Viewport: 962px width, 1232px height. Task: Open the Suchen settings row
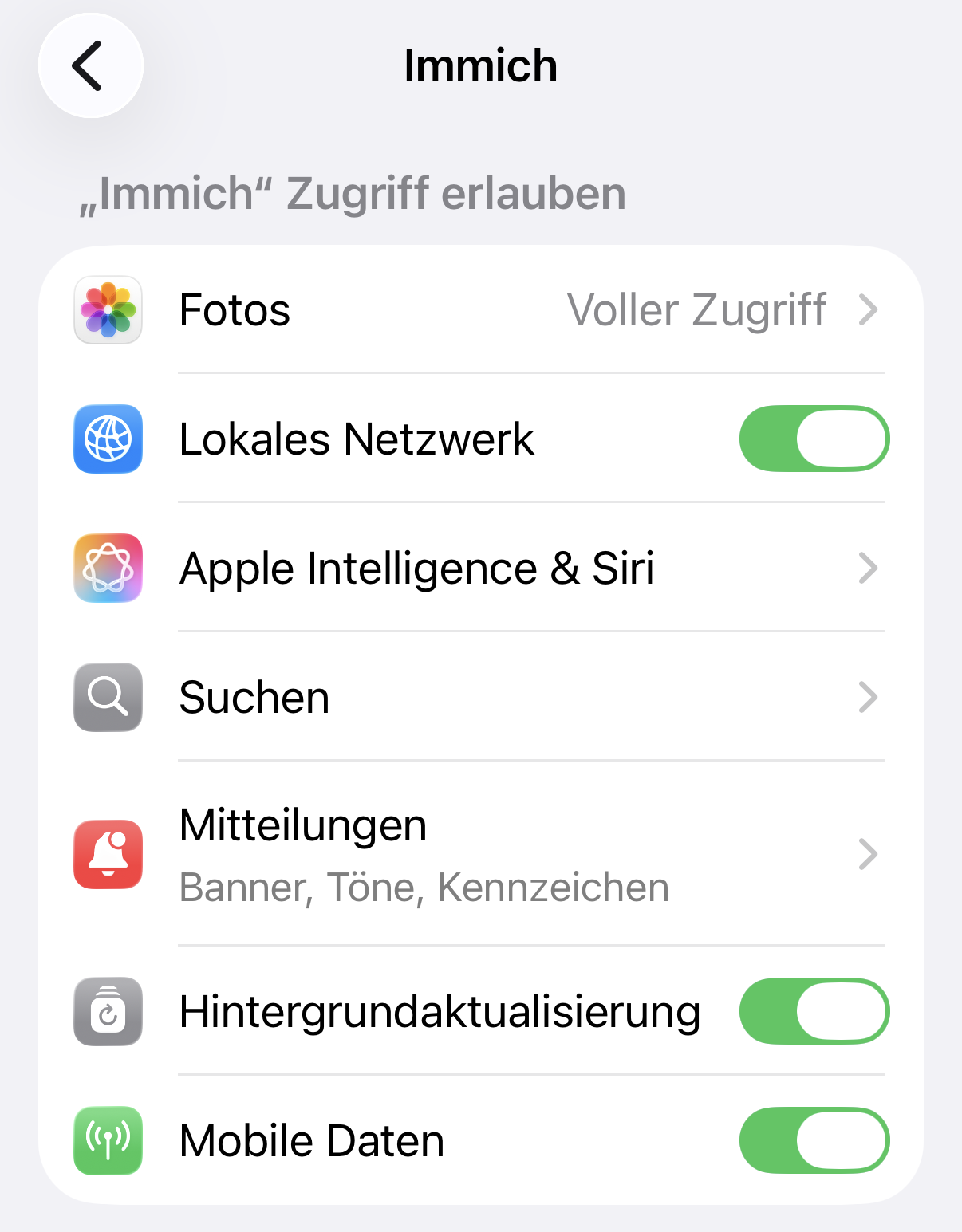click(x=480, y=698)
